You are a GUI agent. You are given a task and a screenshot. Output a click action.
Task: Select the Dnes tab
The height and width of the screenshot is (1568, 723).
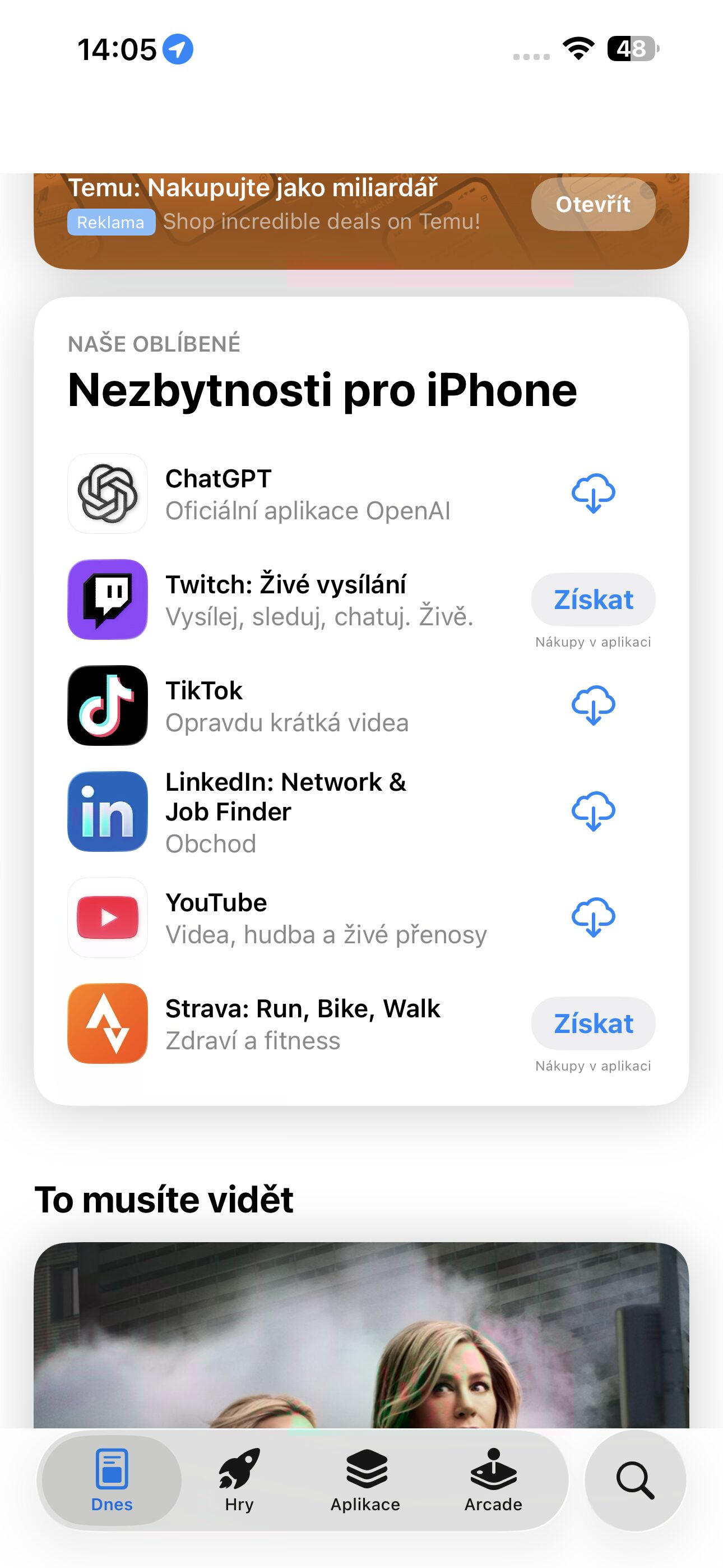click(x=112, y=1481)
